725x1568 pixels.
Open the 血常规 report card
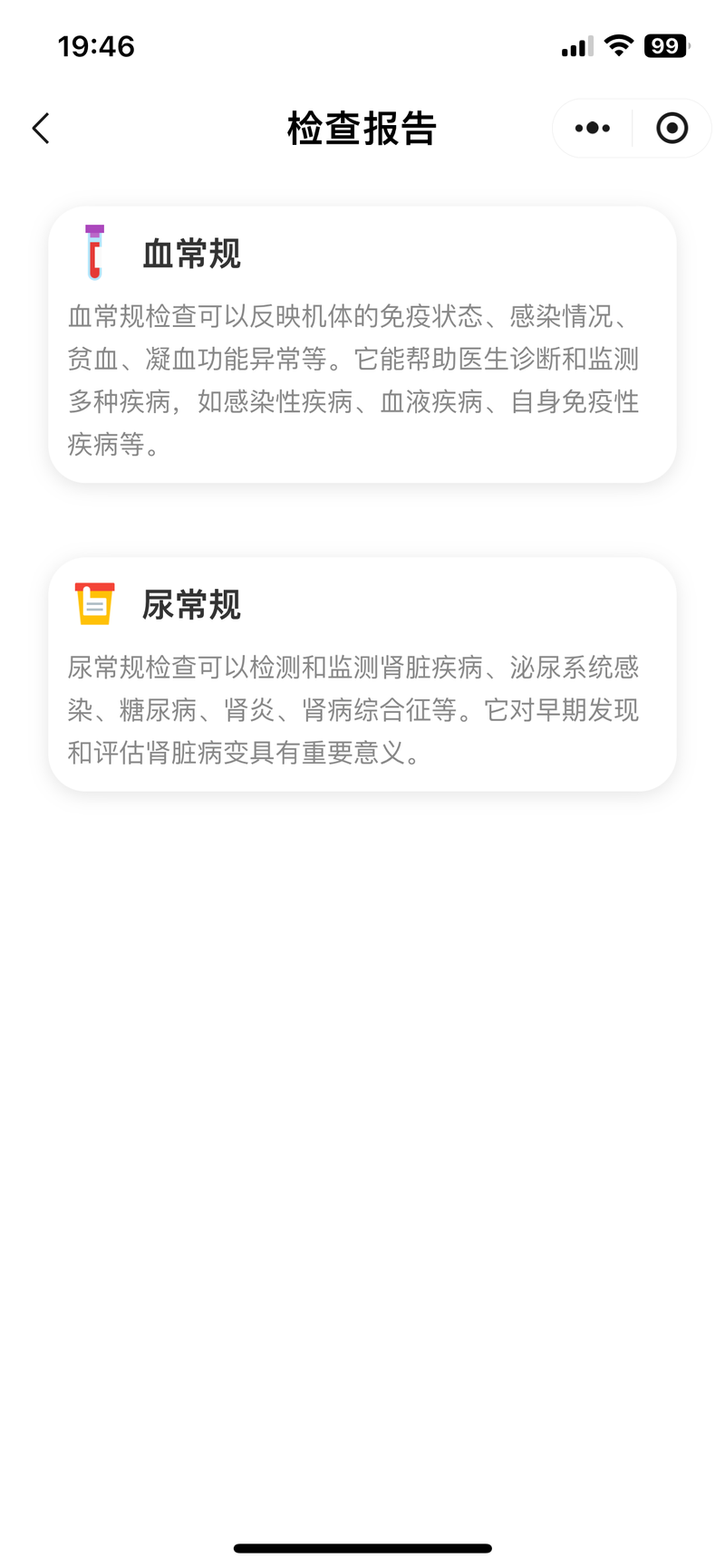[x=362, y=344]
